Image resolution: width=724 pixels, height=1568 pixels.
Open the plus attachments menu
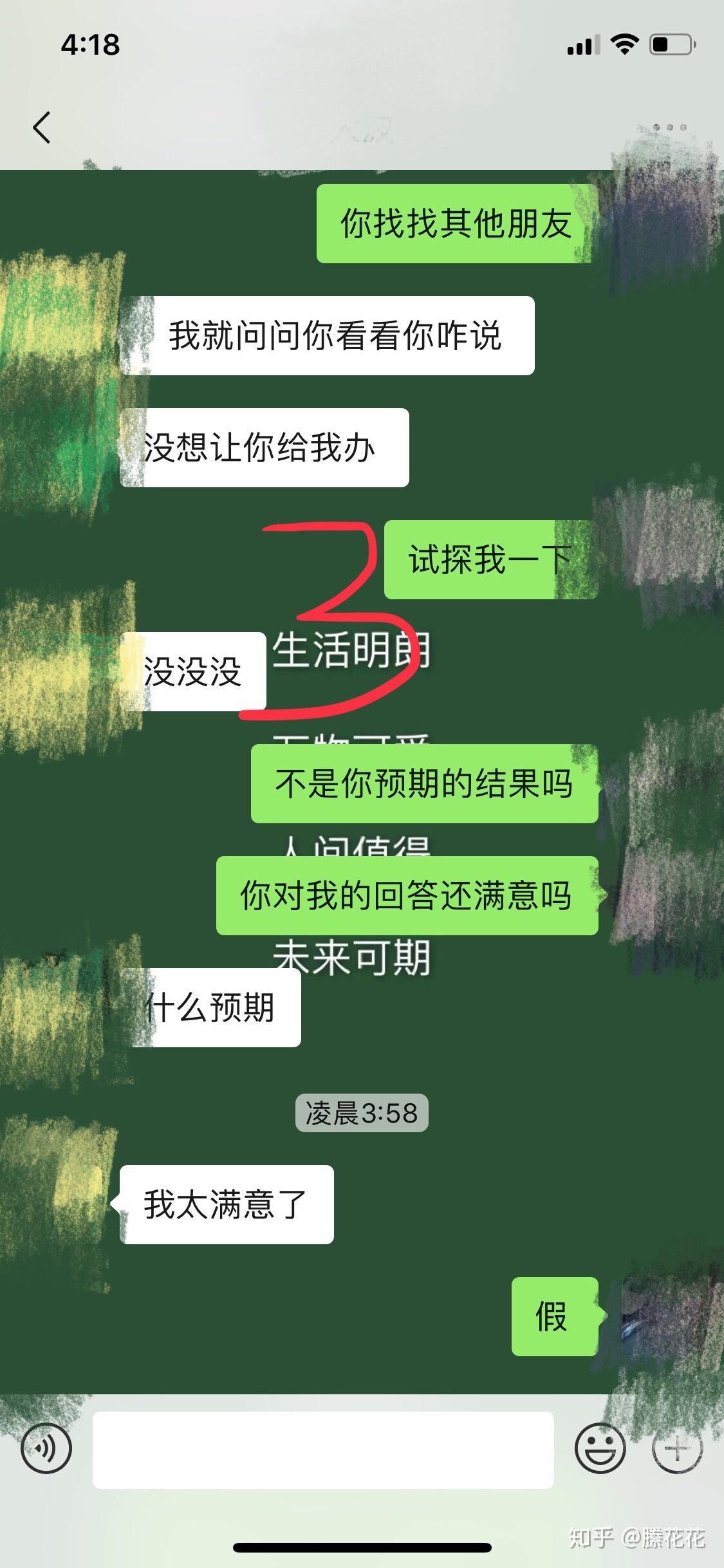pos(677,1448)
